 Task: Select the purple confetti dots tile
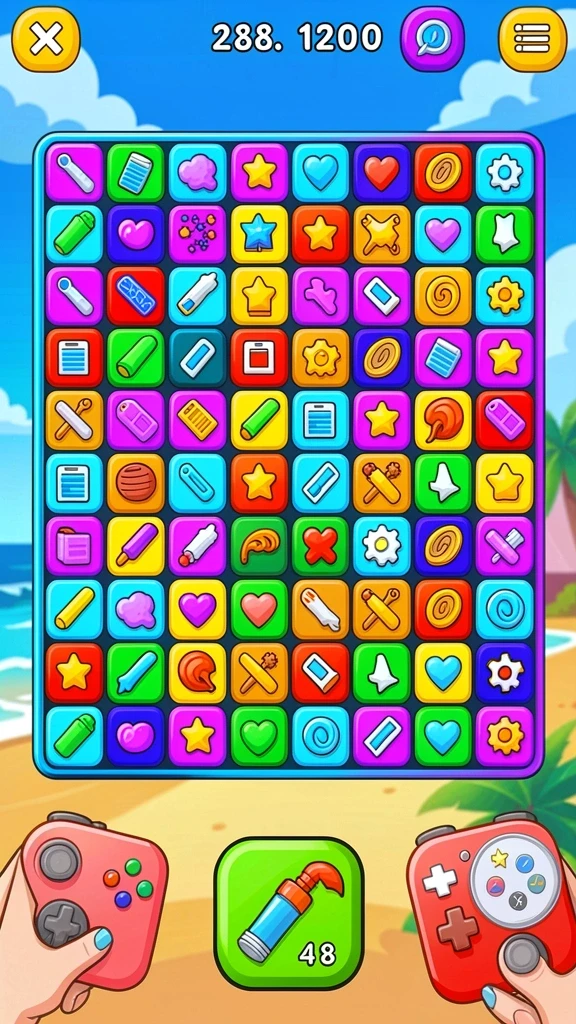[x=197, y=234]
